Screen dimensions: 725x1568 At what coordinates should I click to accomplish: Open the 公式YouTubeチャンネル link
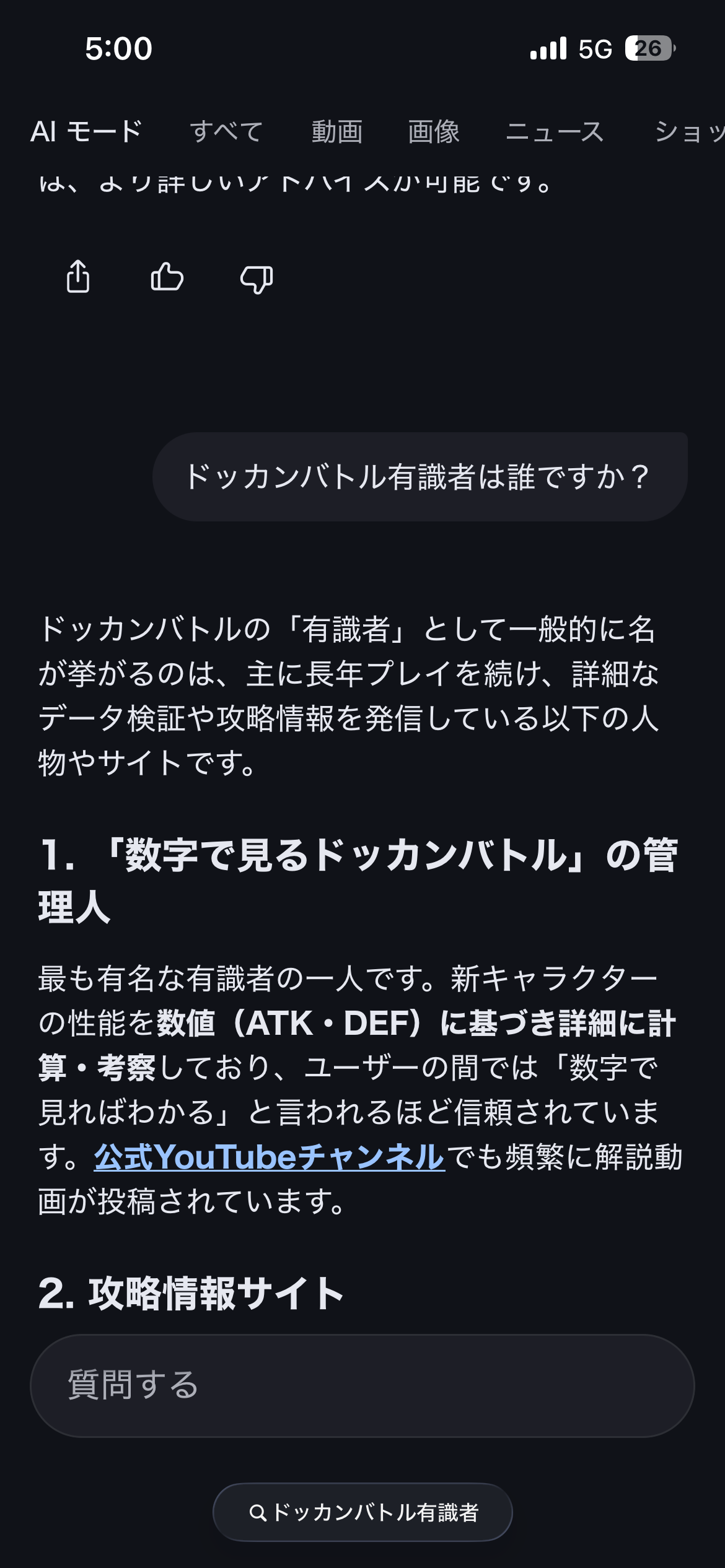[x=270, y=1157]
